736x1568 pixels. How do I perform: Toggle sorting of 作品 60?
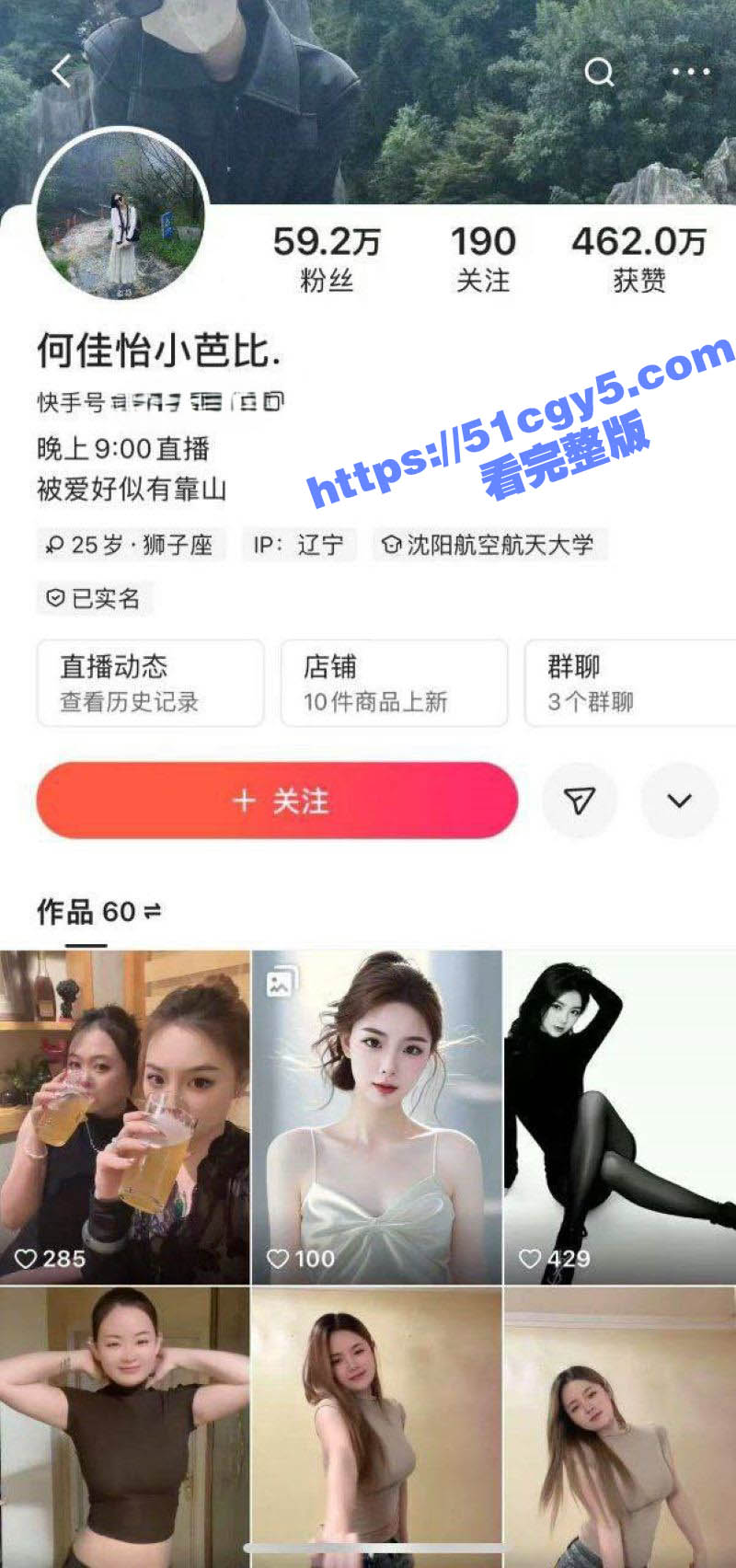[x=153, y=911]
